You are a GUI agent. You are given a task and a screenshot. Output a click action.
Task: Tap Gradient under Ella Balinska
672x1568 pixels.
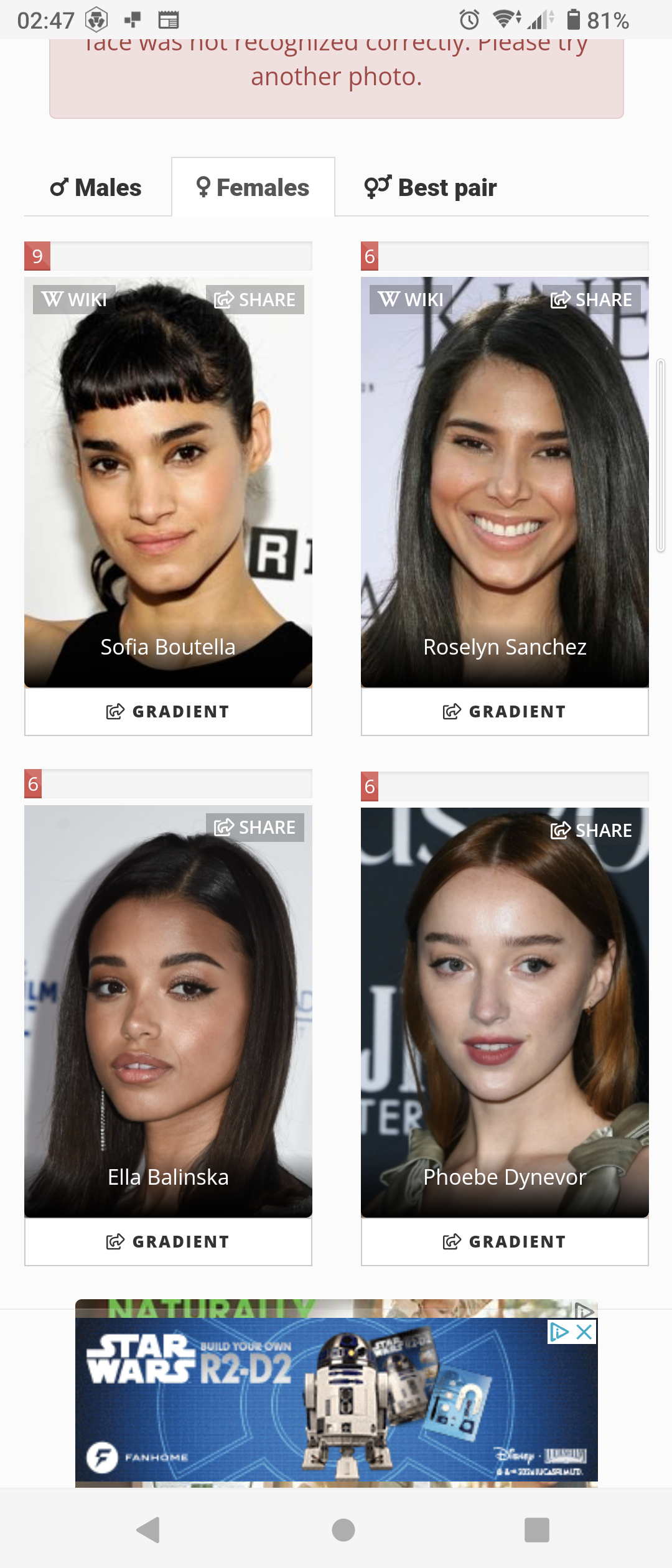pos(168,1242)
